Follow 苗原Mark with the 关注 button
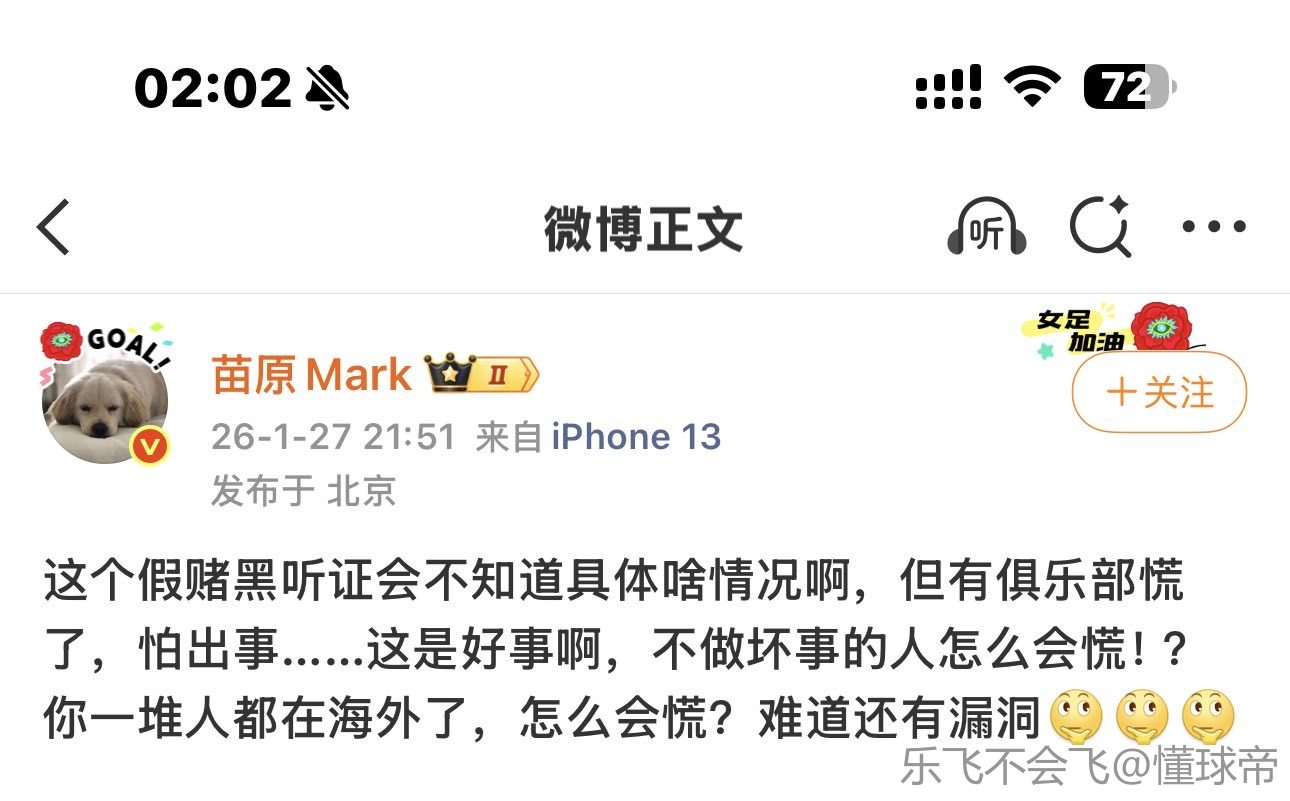The image size is (1290, 801). point(1159,392)
